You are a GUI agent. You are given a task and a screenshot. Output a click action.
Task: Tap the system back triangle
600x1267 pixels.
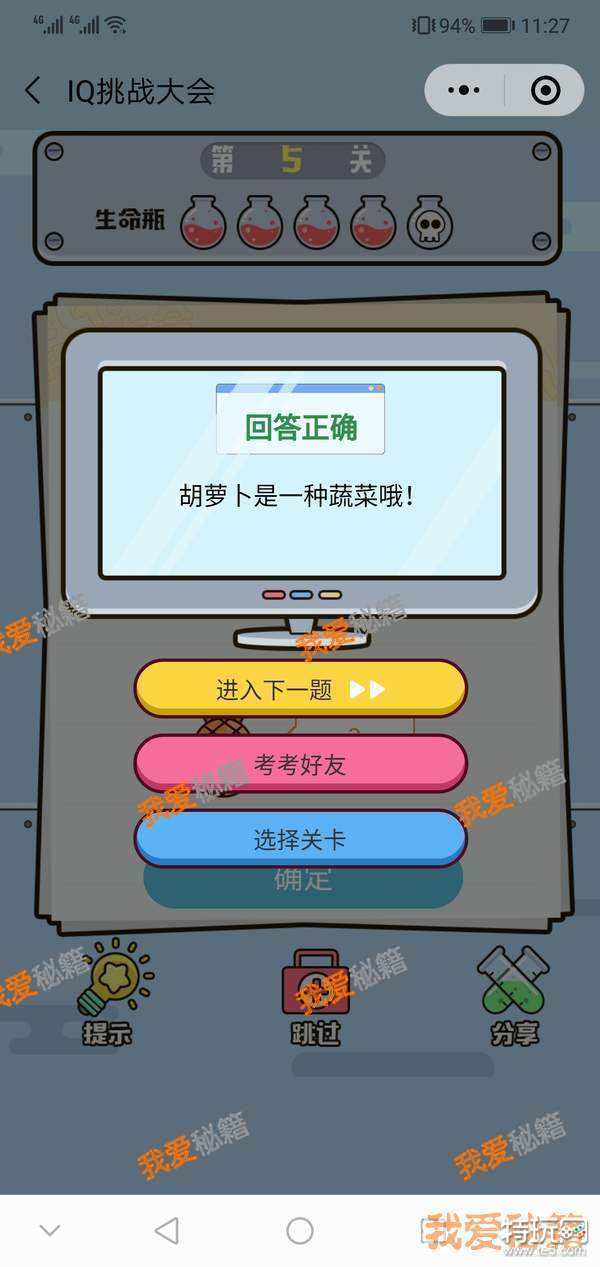pos(167,1230)
